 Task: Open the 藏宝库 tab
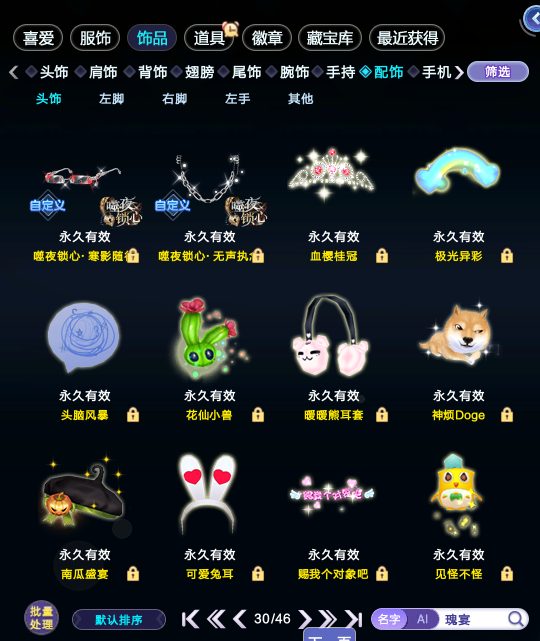pyautogui.click(x=329, y=38)
